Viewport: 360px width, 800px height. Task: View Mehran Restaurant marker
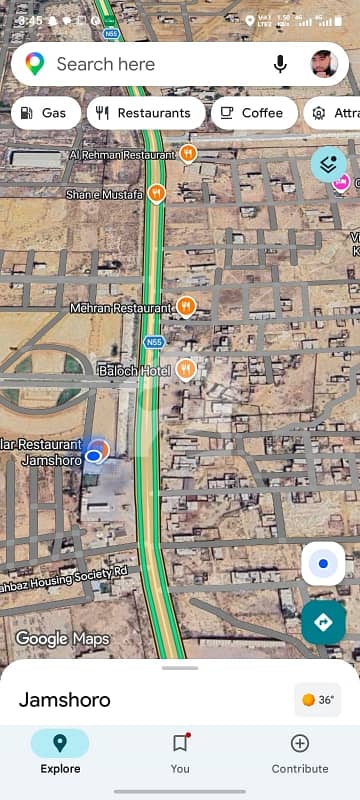[x=186, y=307]
